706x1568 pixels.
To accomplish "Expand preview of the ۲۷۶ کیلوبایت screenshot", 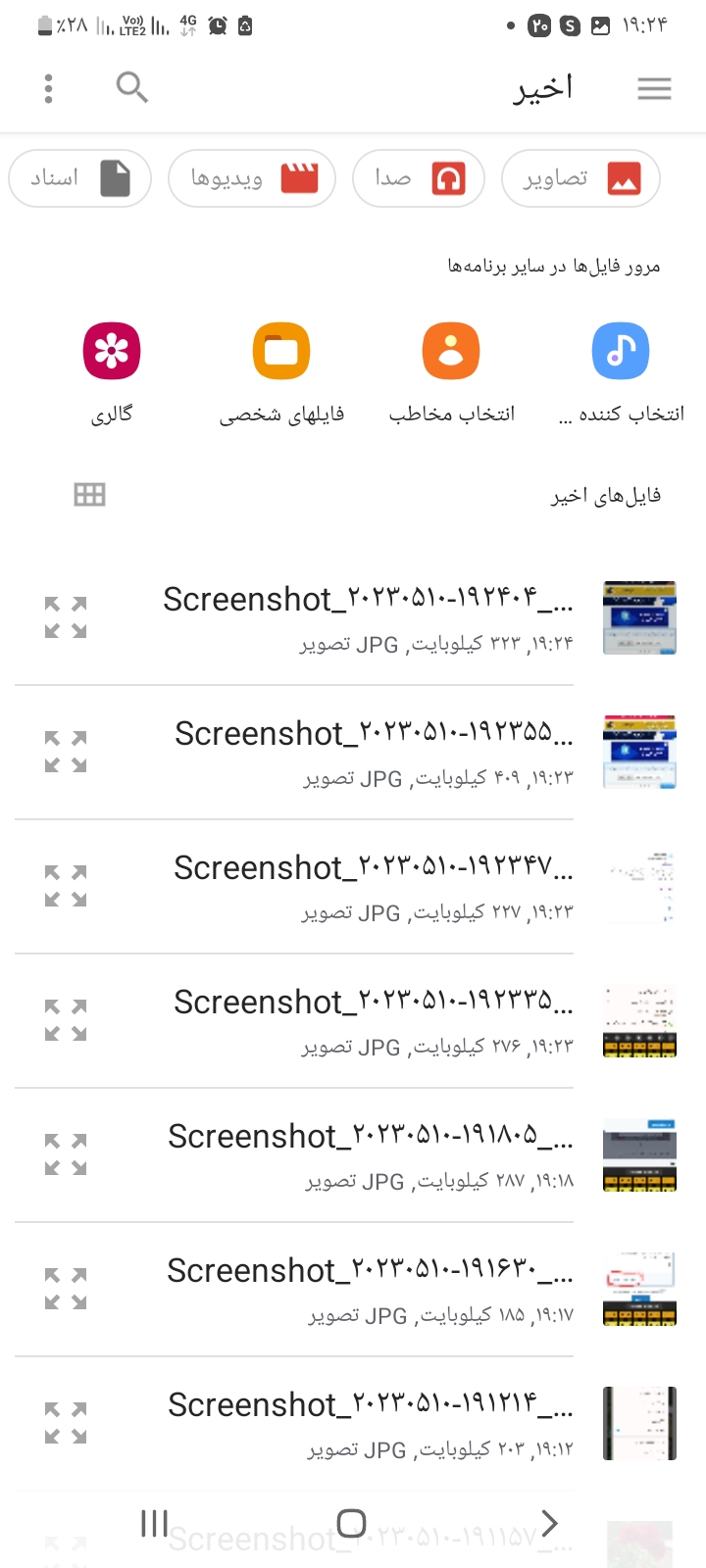I will [66, 1020].
